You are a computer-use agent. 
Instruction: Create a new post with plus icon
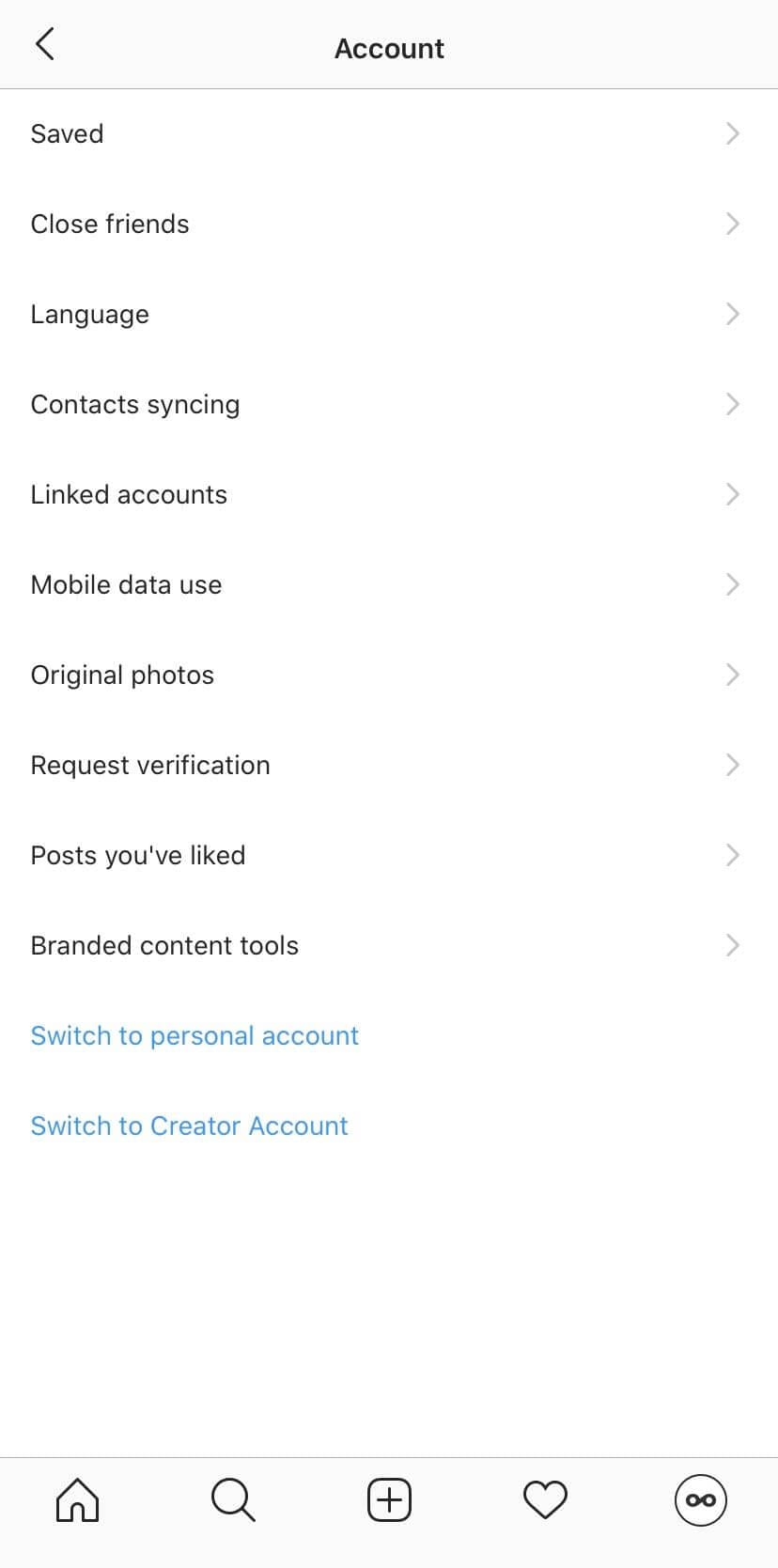[389, 1500]
